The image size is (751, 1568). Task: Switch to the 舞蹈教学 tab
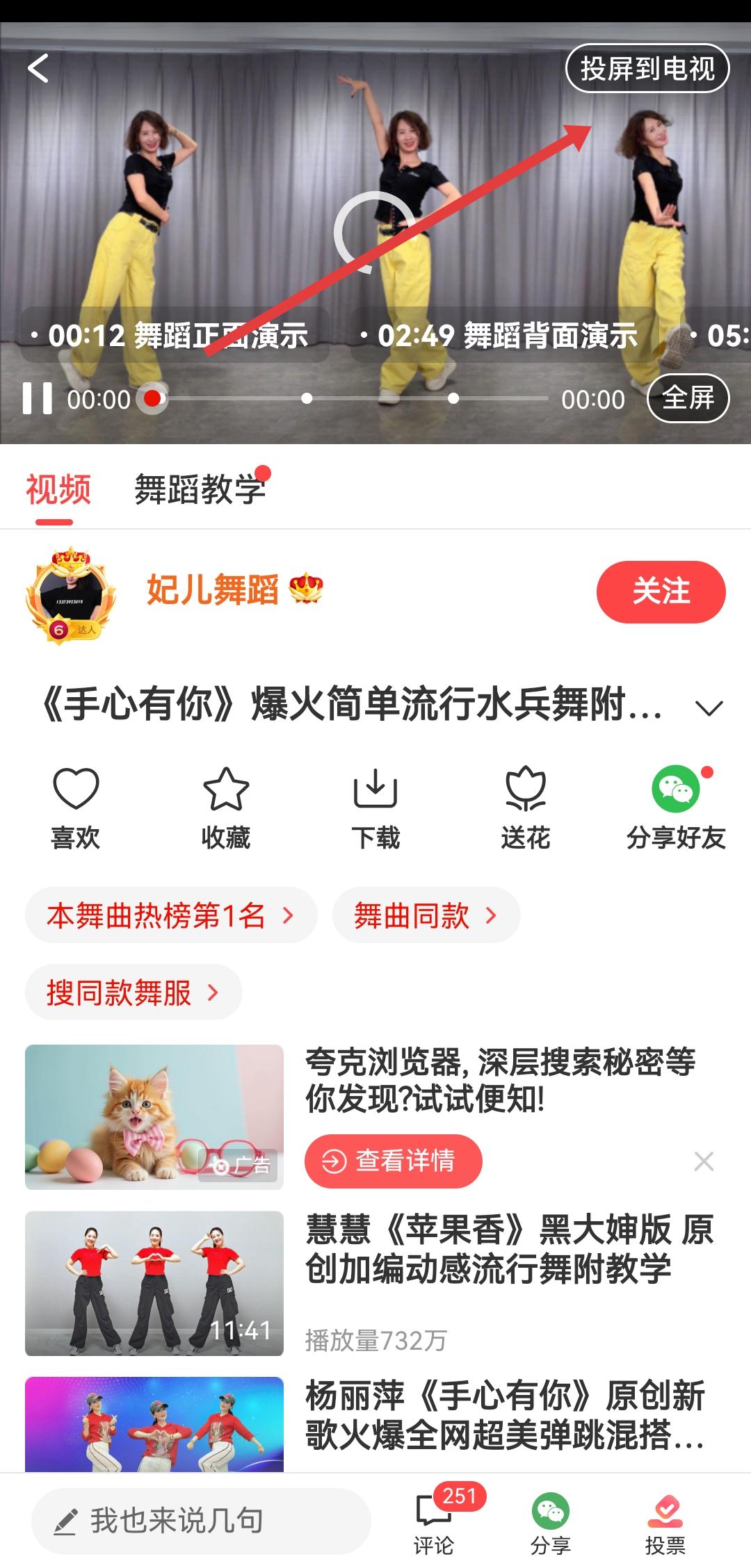(x=200, y=489)
